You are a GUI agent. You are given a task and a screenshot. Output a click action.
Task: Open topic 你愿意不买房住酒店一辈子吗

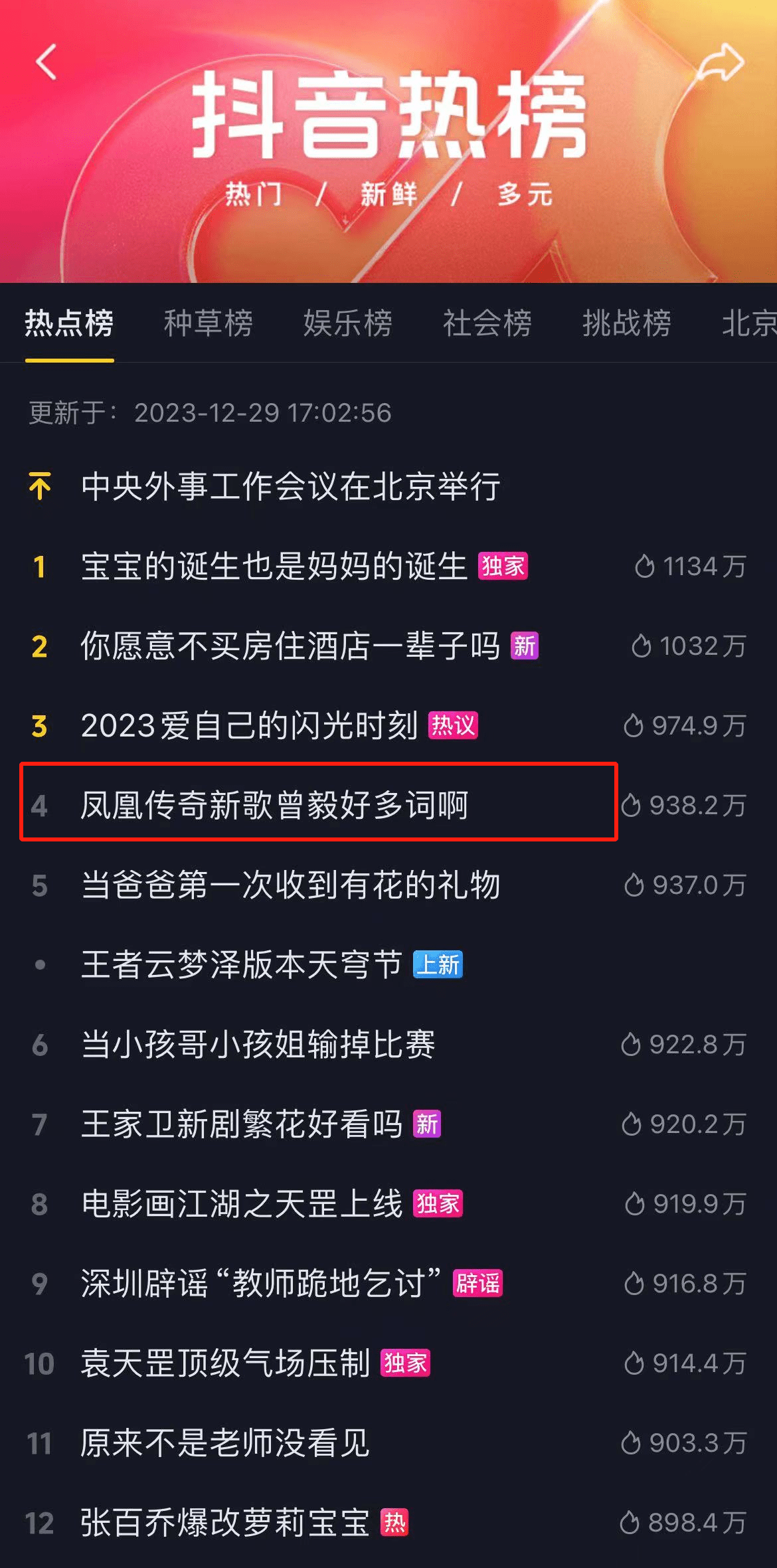[290, 646]
